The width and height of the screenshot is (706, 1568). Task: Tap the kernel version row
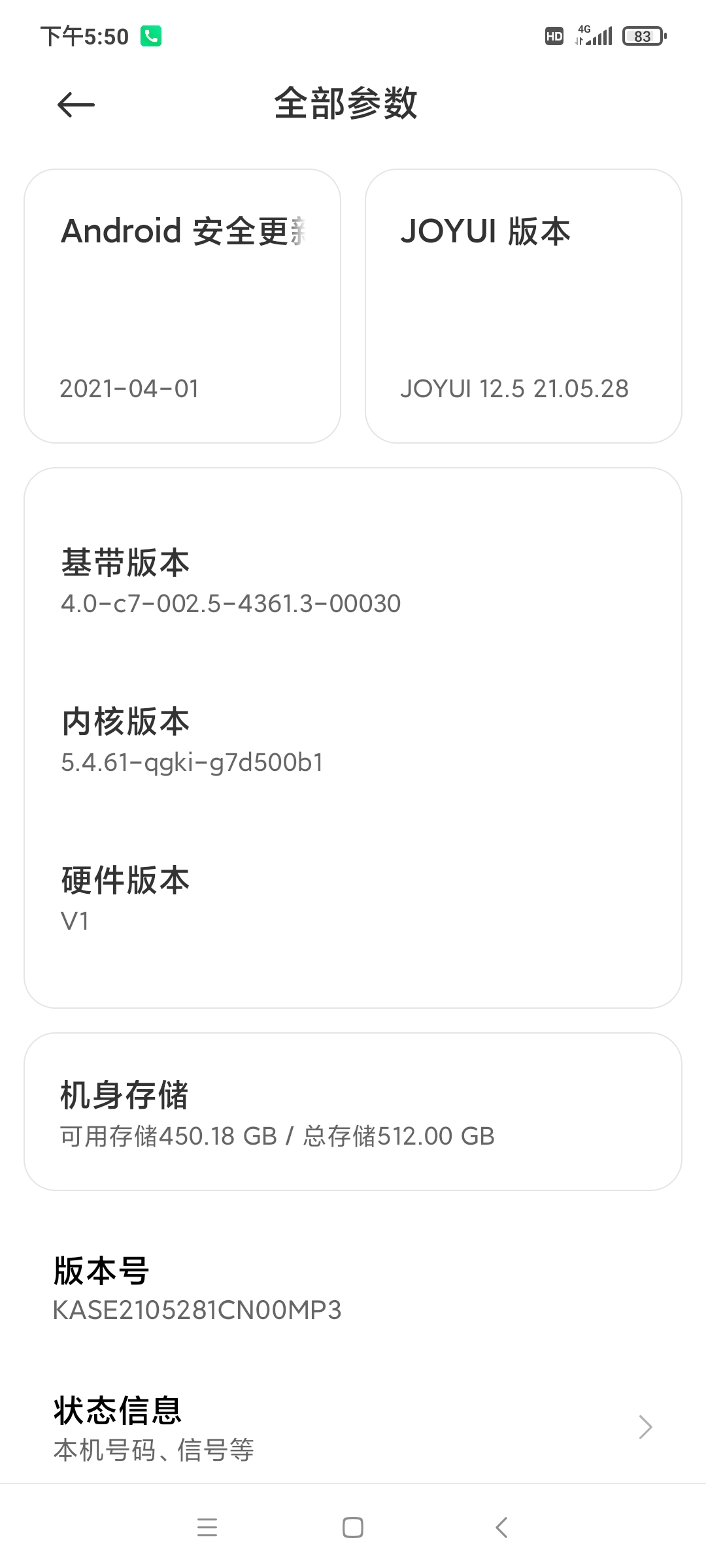tap(353, 740)
